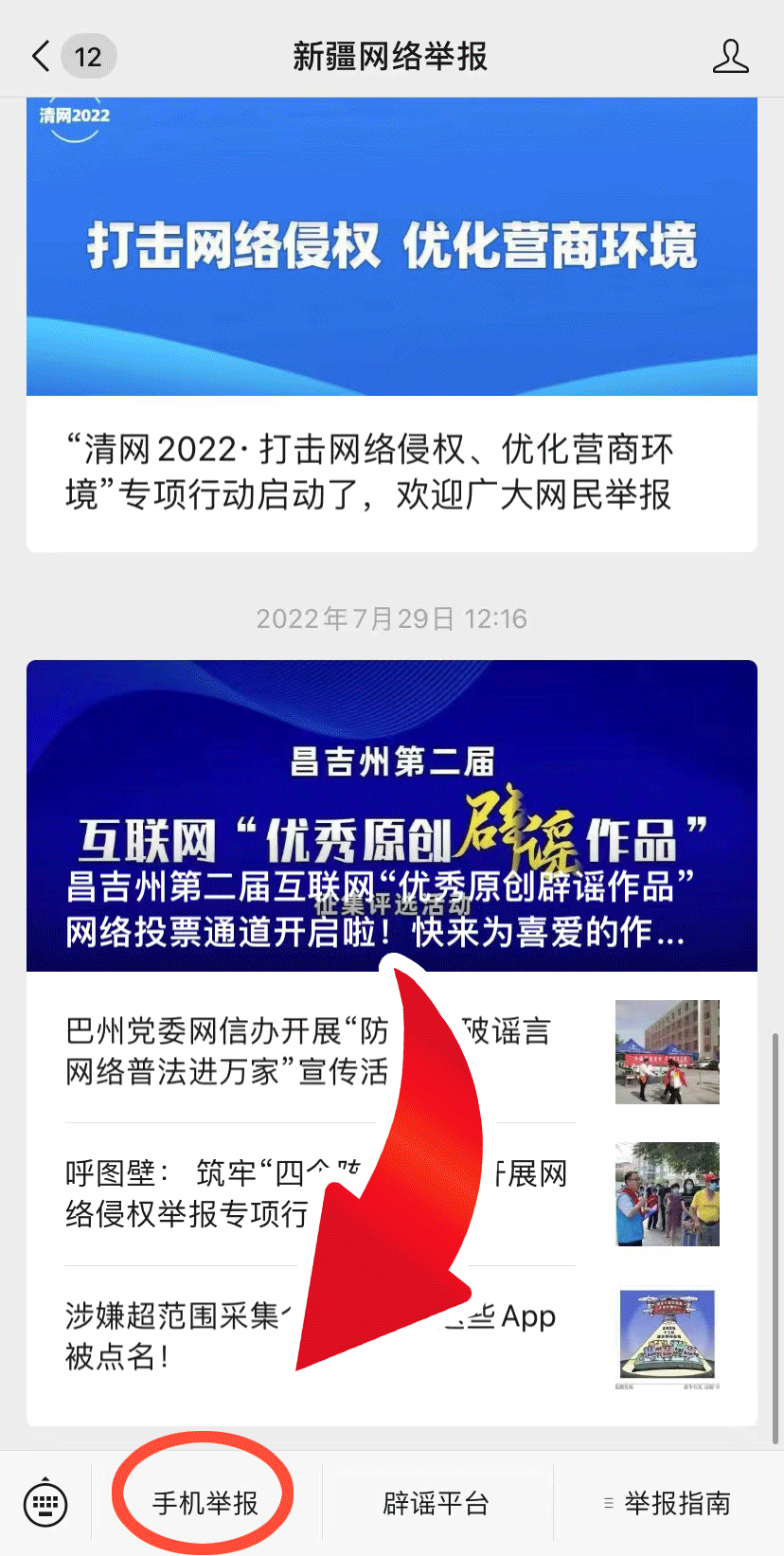
Task: Open the 清网2022 打击网络侵权 article card
Action: pyautogui.click(x=391, y=322)
